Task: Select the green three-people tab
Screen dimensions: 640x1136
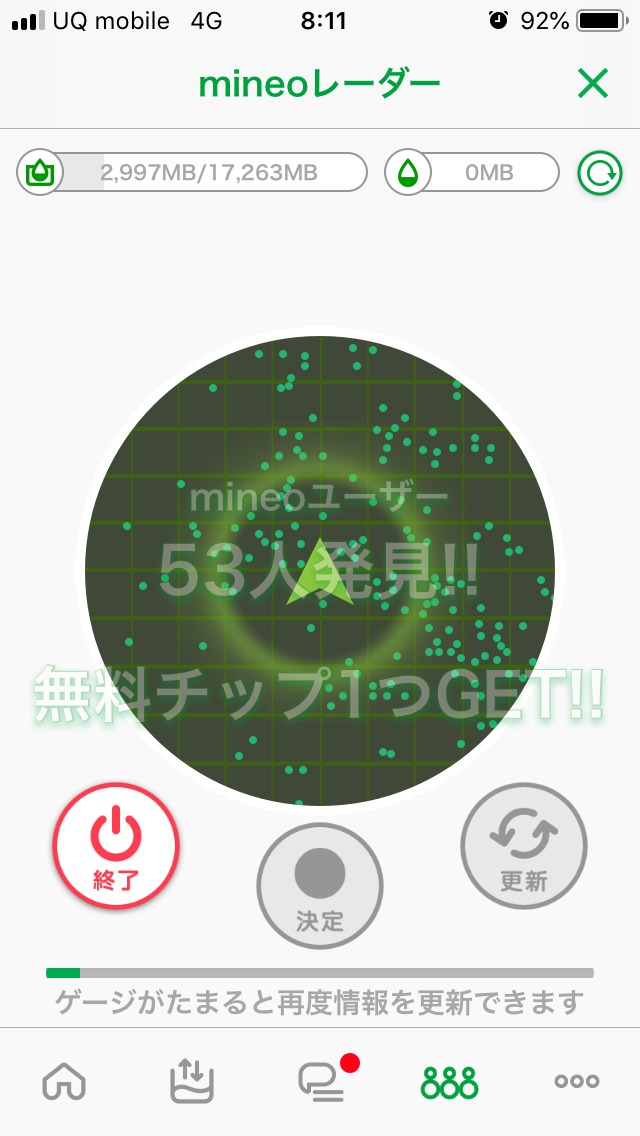Action: coord(449,1081)
